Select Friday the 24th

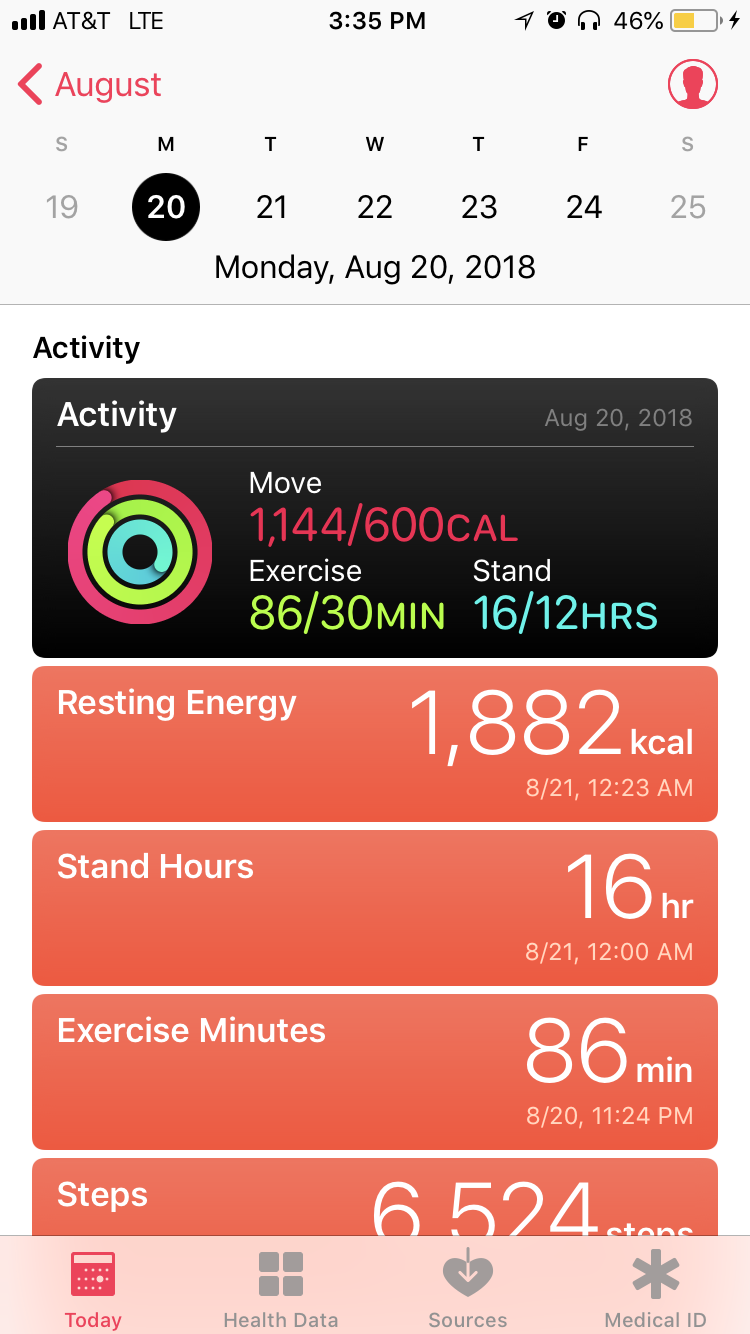584,207
